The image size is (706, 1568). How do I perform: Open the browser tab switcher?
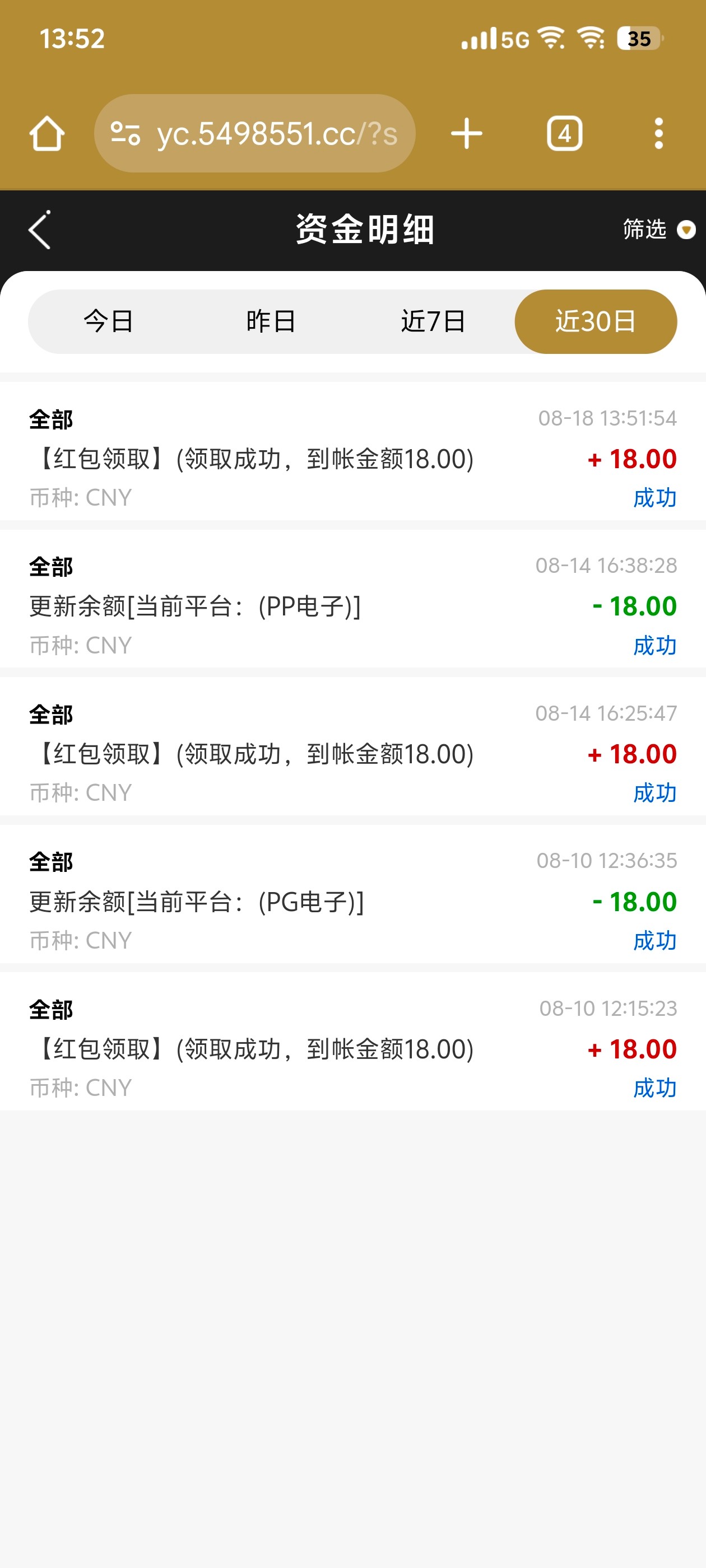pyautogui.click(x=564, y=133)
